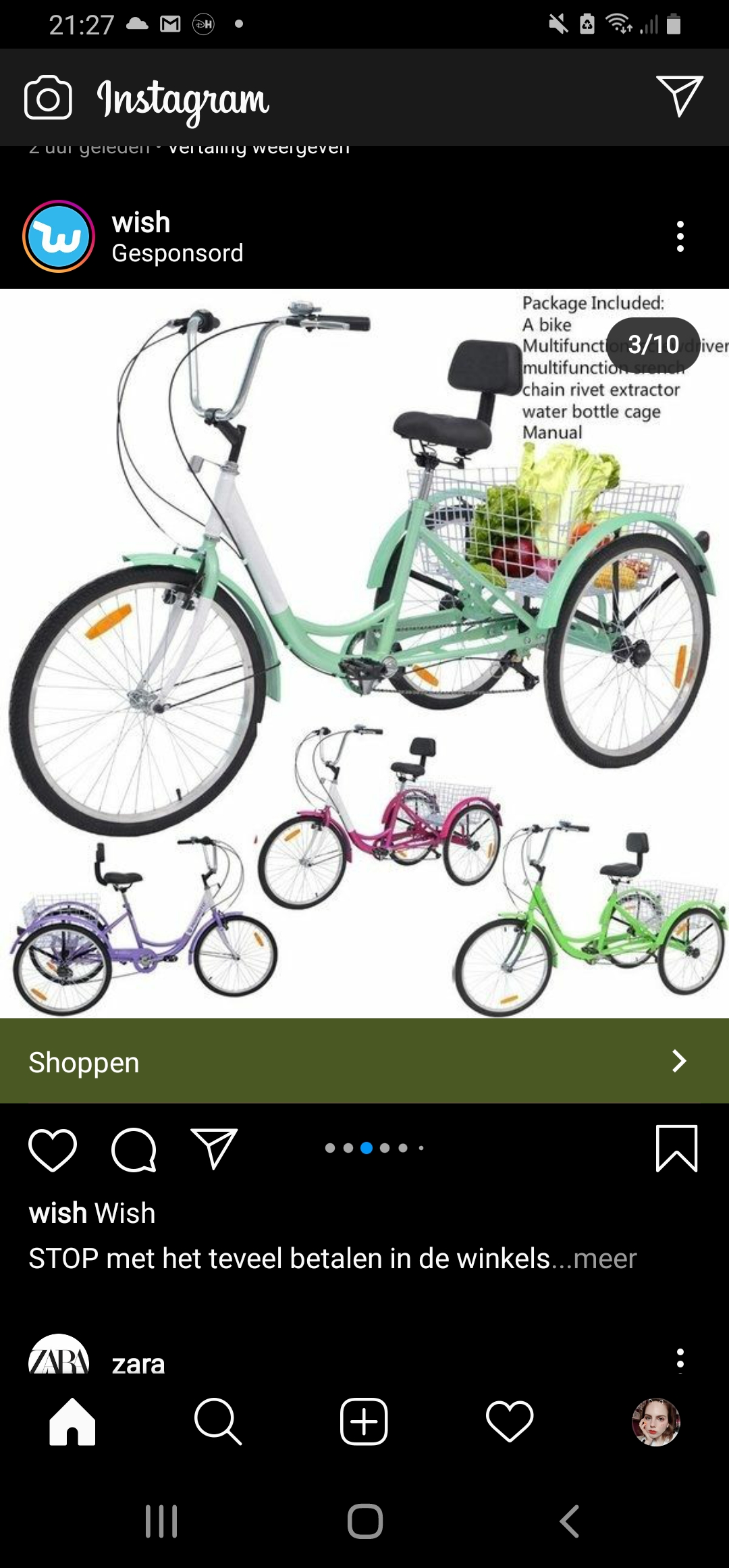Open my profile tab
This screenshot has height=1568, width=729.
tap(655, 1421)
